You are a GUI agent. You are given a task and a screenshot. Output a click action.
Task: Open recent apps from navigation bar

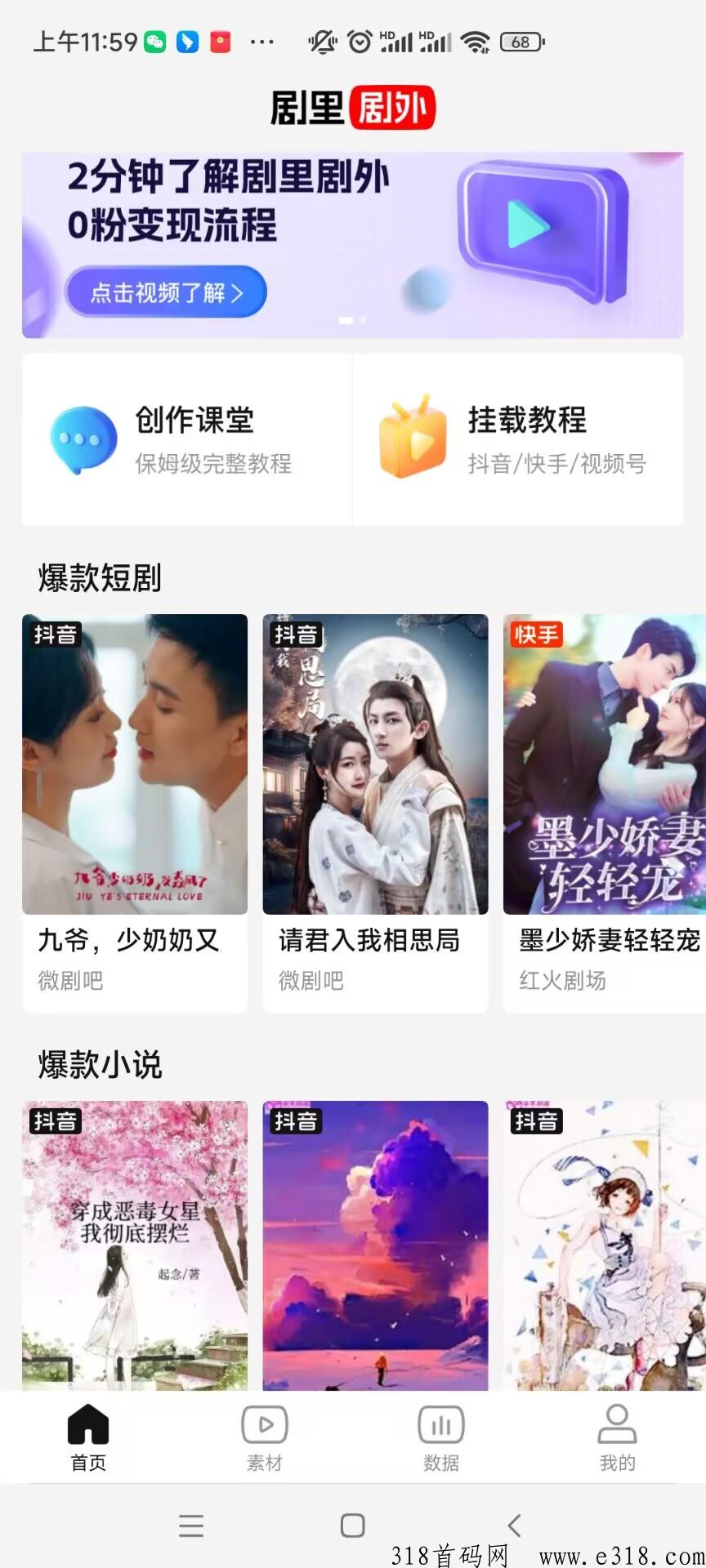(x=191, y=1526)
